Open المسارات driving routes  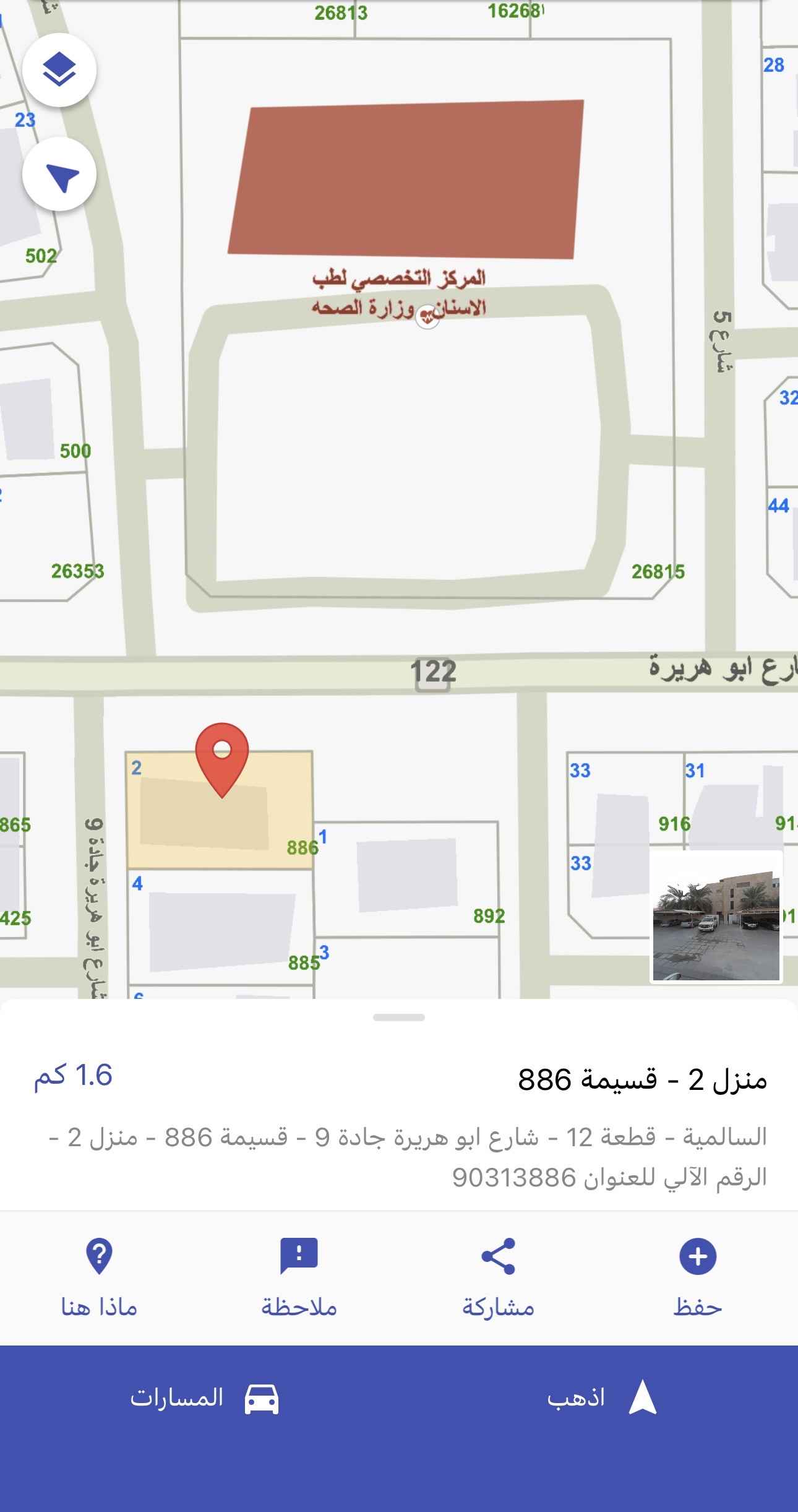pos(204,1398)
